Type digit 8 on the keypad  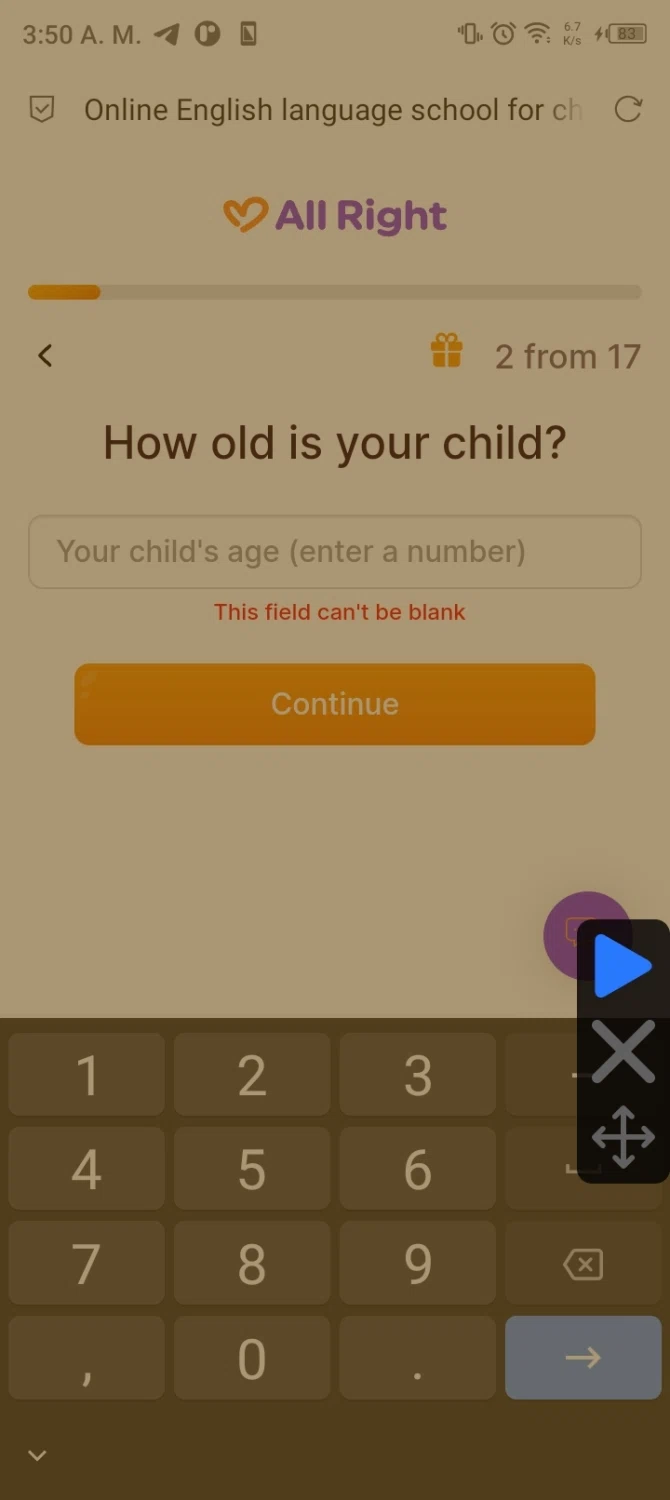click(251, 1264)
